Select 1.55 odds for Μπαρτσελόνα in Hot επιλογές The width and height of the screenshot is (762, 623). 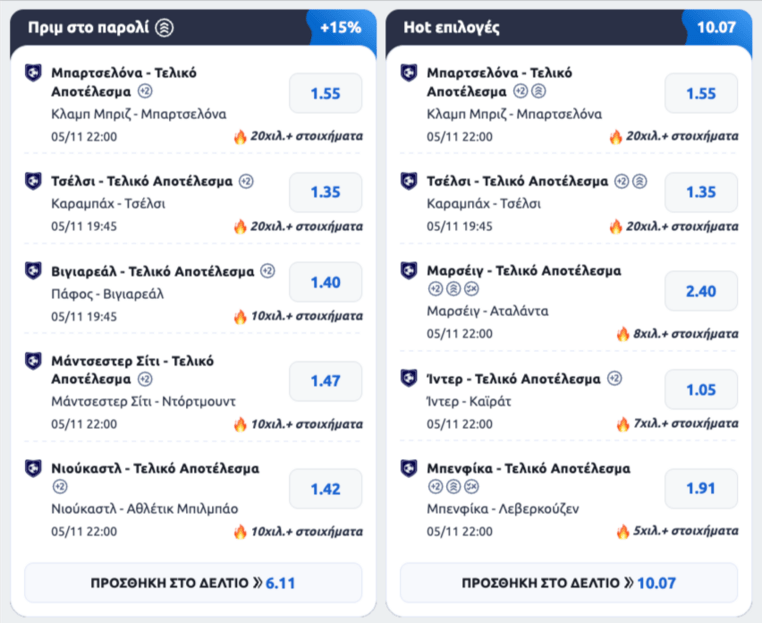click(x=701, y=94)
